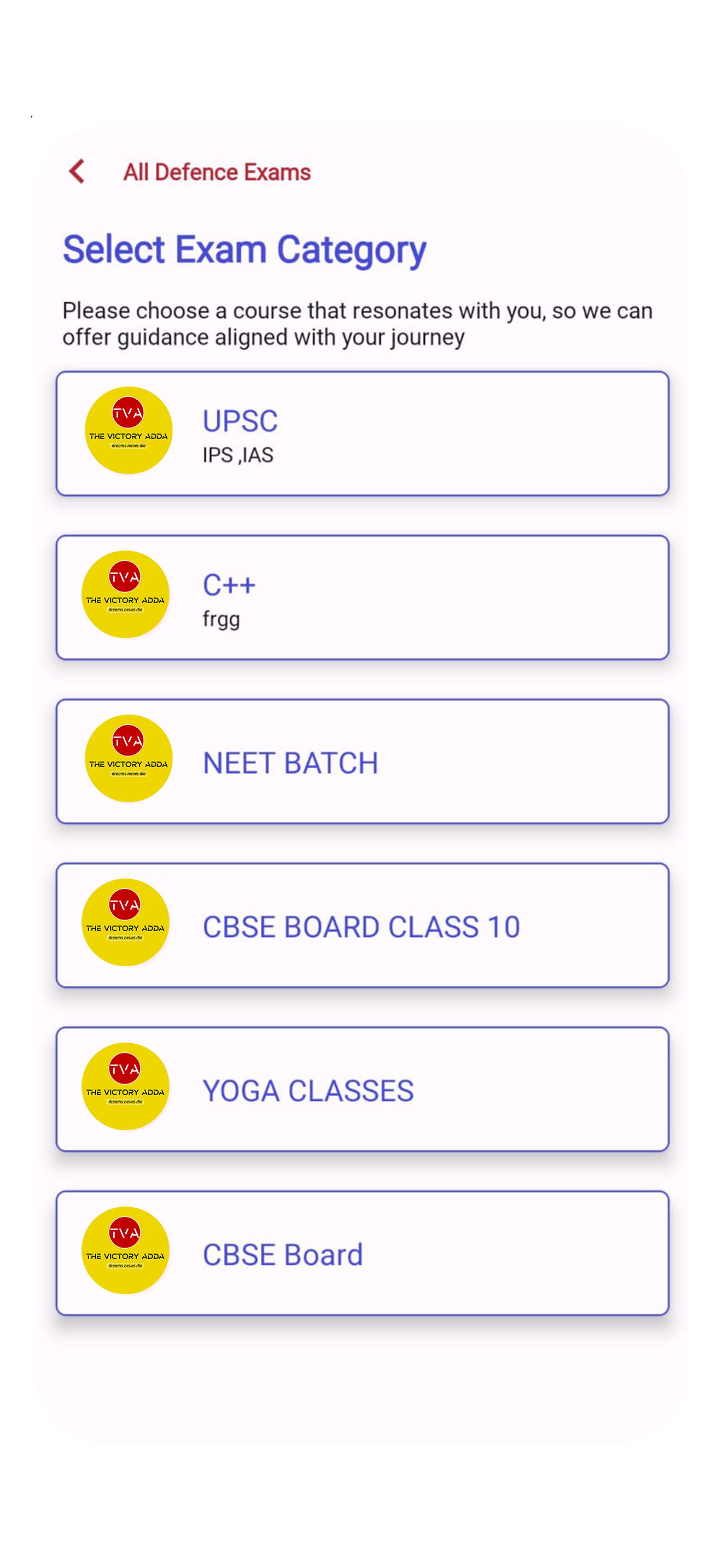Tap the TVA logo on CBSE BOARD CLASS 10 card
Screen dimensions: 722x1568
click(125, 924)
